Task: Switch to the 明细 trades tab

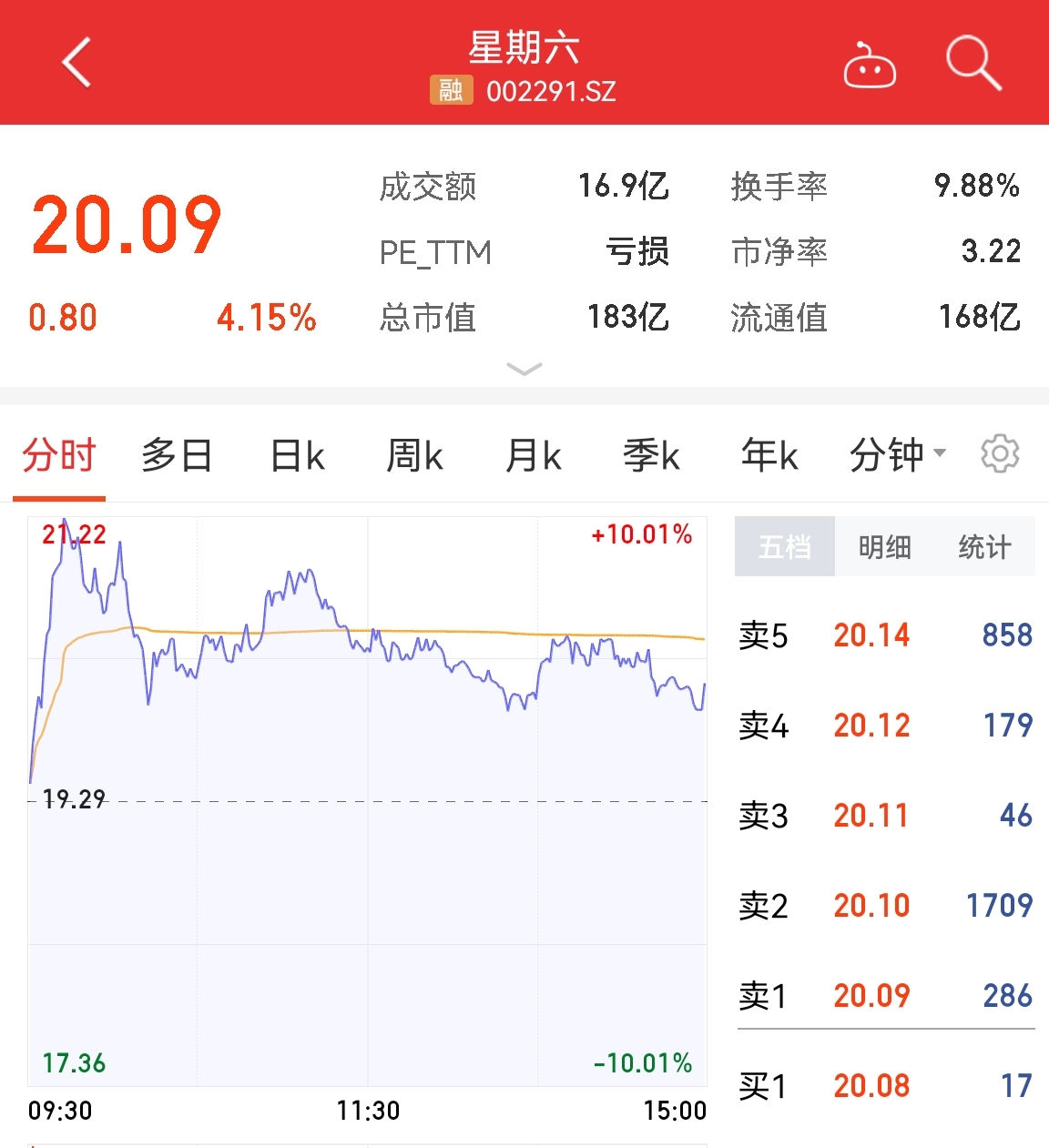Action: (x=884, y=546)
